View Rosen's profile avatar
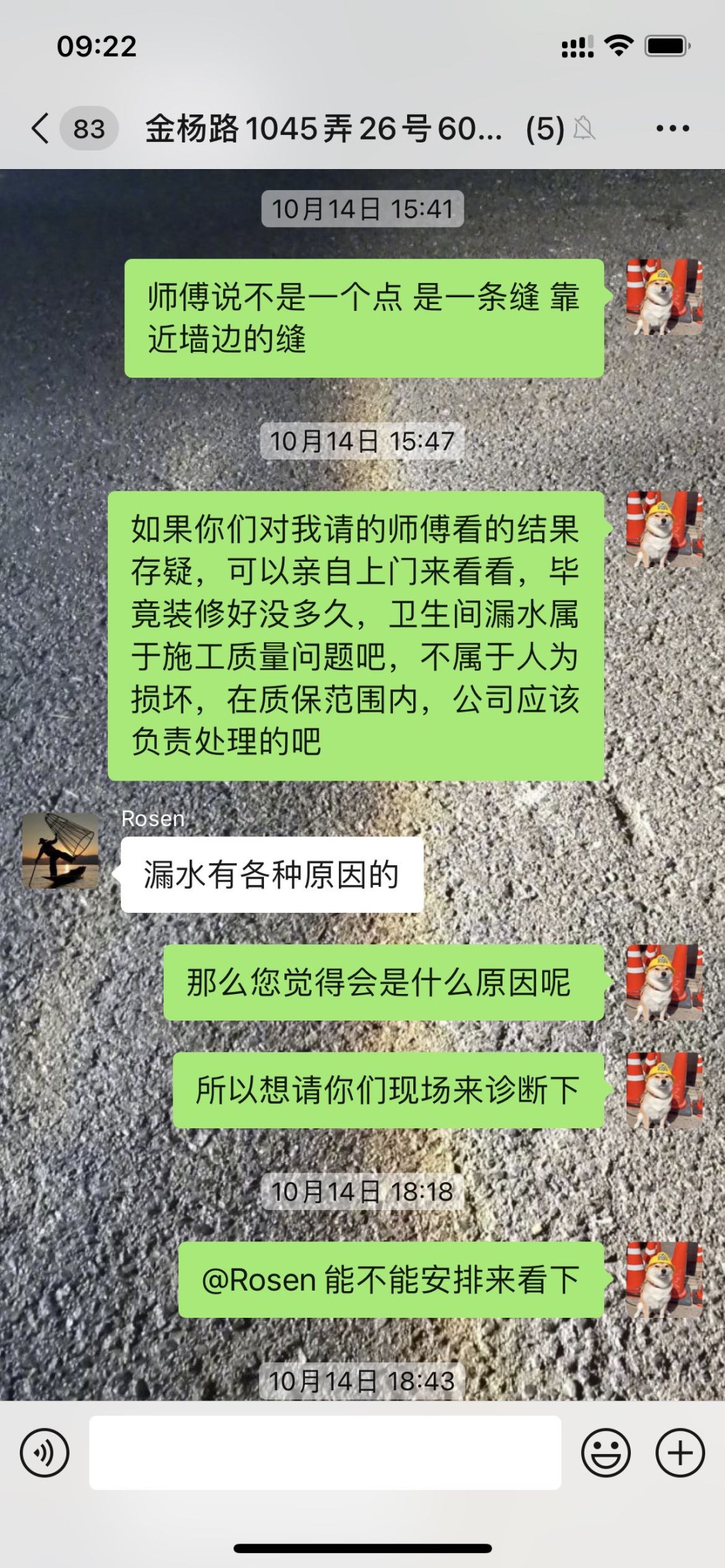 [x=60, y=851]
